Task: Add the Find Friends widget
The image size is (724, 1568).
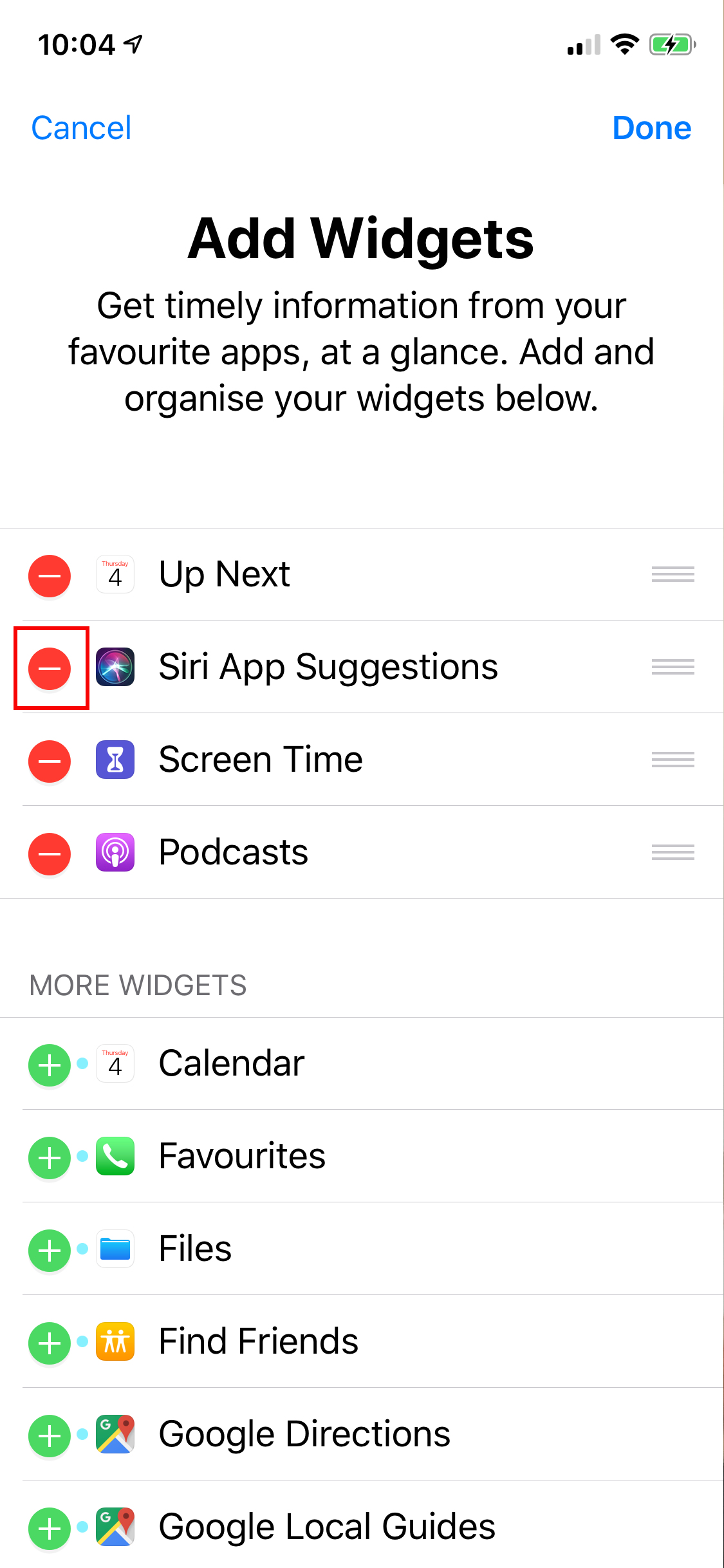Action: [49, 1343]
